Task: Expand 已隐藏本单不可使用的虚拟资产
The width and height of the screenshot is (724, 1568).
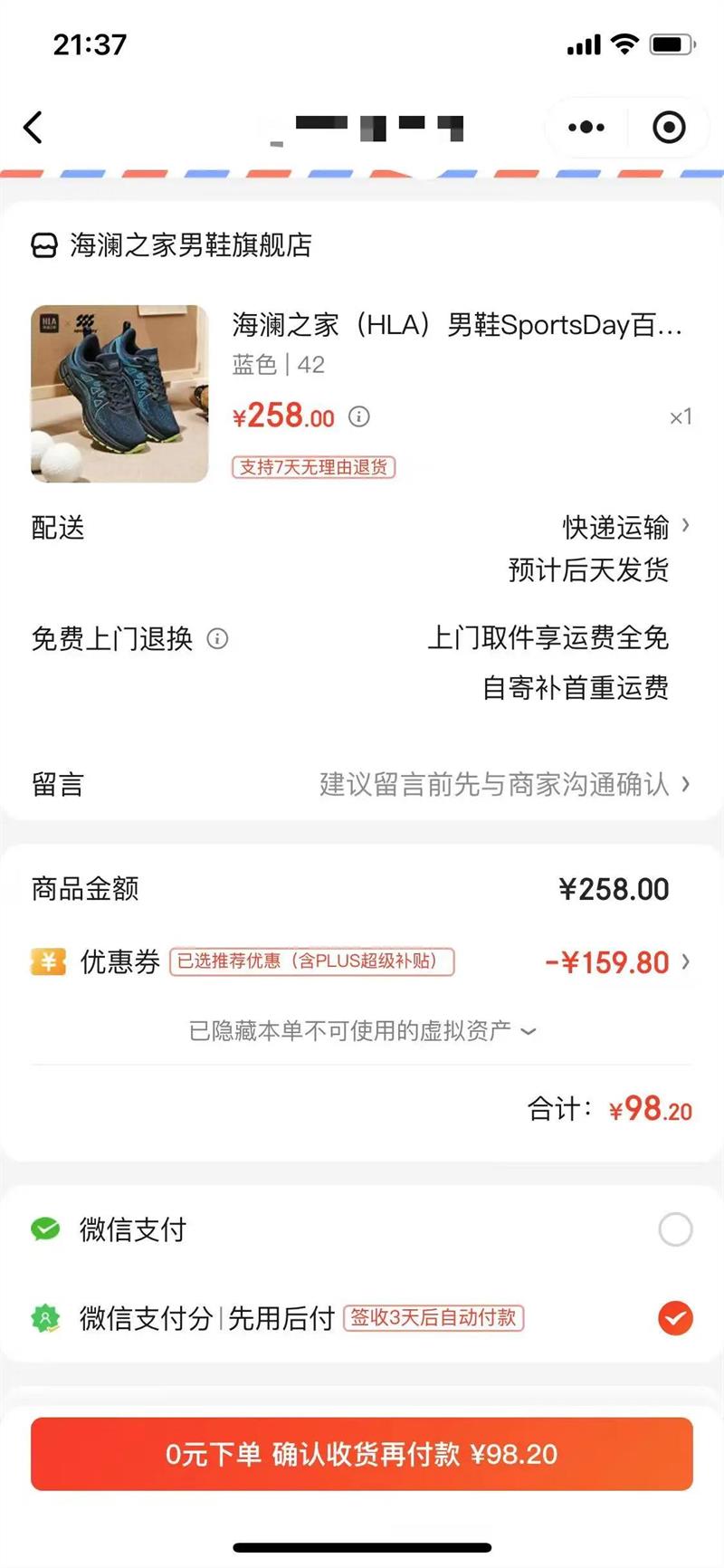Action: tap(362, 1031)
